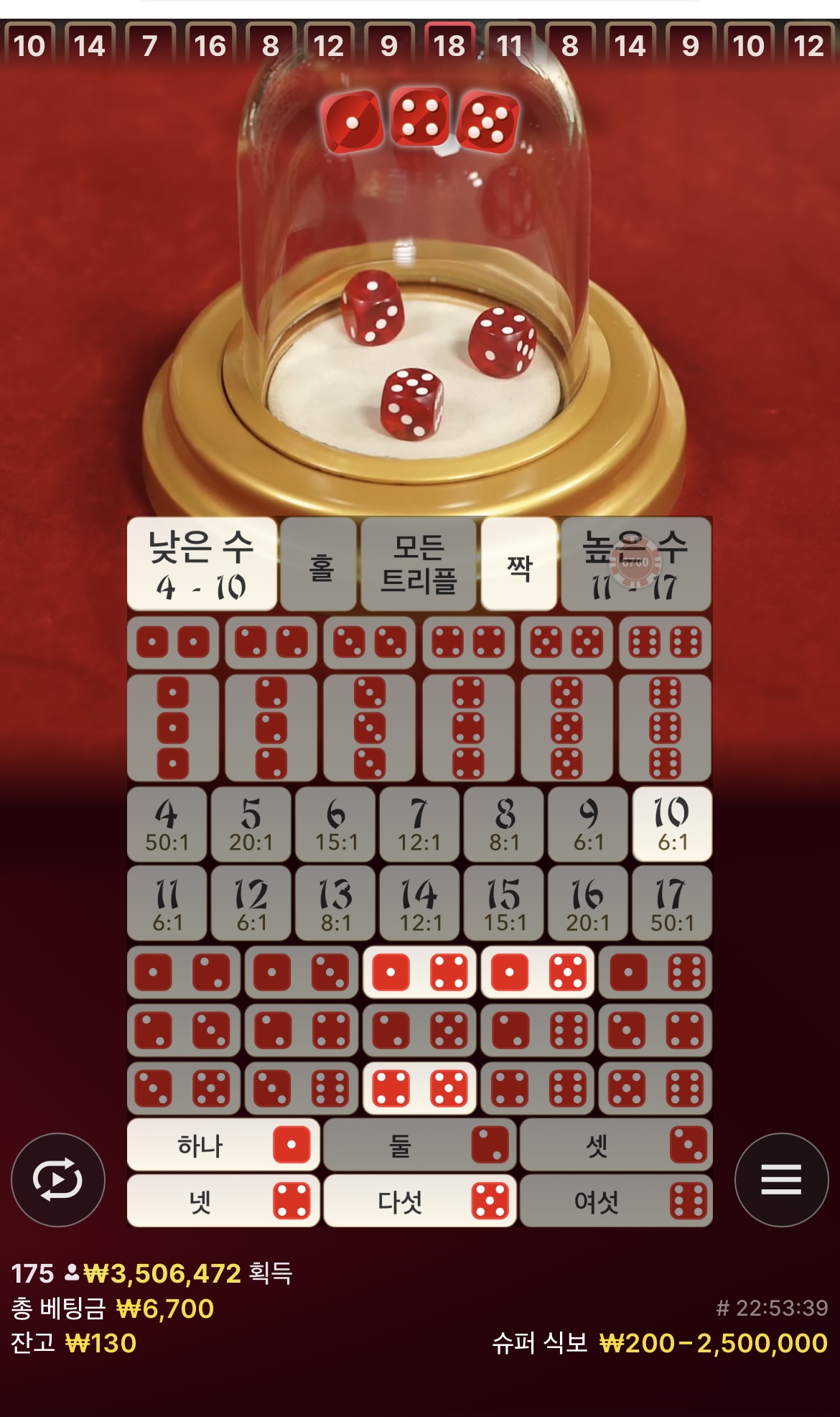
Task: Pick the 셋 single-die bet
Action: [616, 1145]
